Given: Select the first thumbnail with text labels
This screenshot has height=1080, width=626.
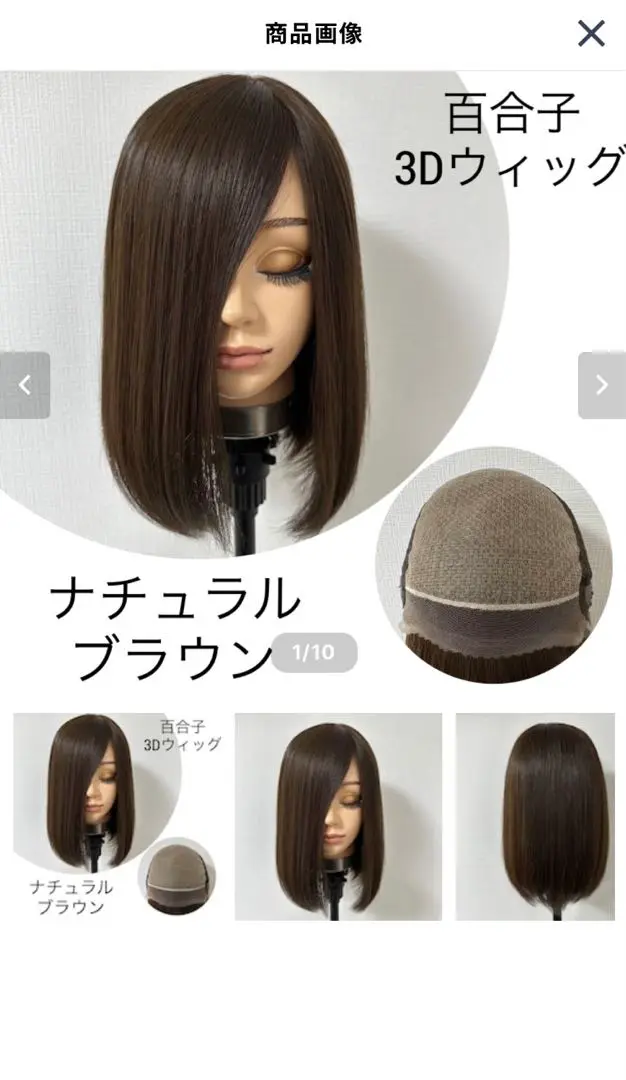Looking at the screenshot, I should point(118,816).
